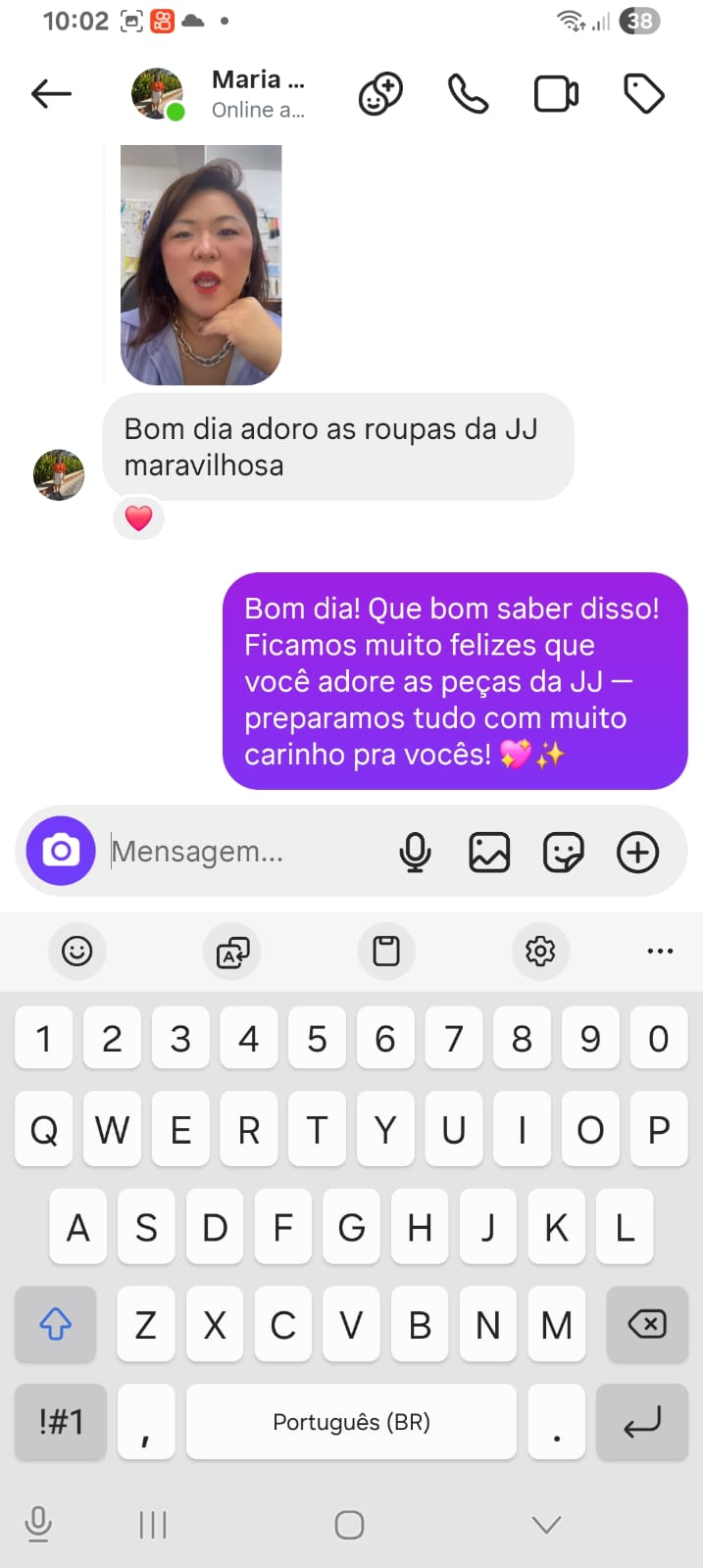Open the camera from the message bar
Viewport: 703px width, 1568px height.
click(61, 851)
